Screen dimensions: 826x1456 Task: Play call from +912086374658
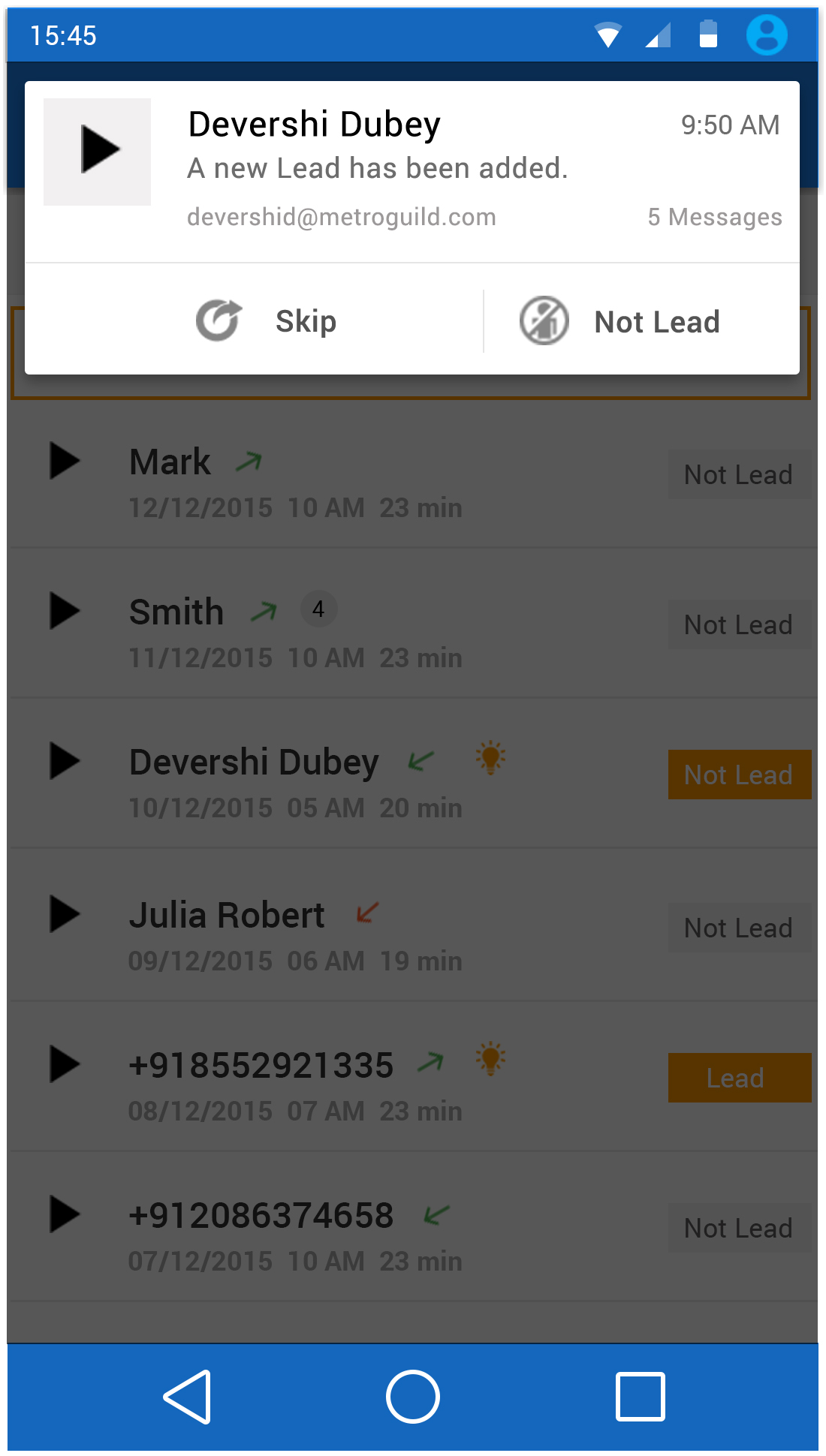(x=65, y=1214)
